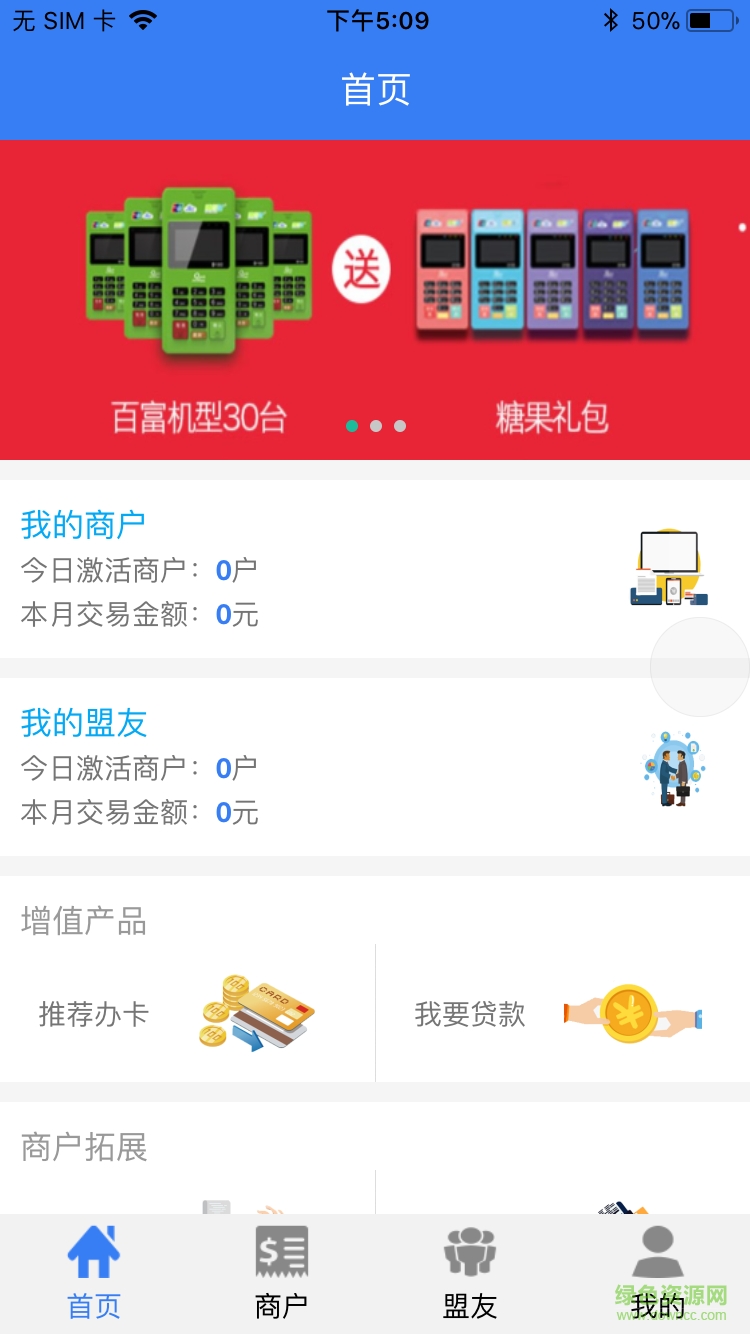Select 我要贷款 under 增值产品

562,1013
